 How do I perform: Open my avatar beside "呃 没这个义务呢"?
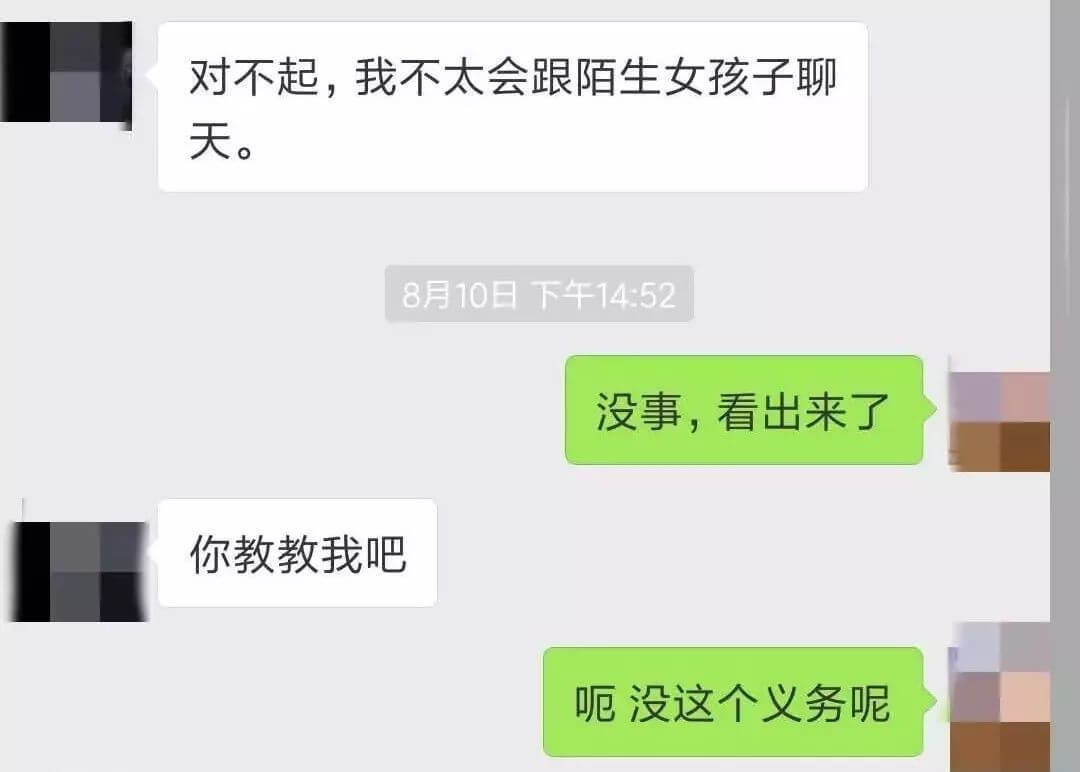tap(998, 695)
